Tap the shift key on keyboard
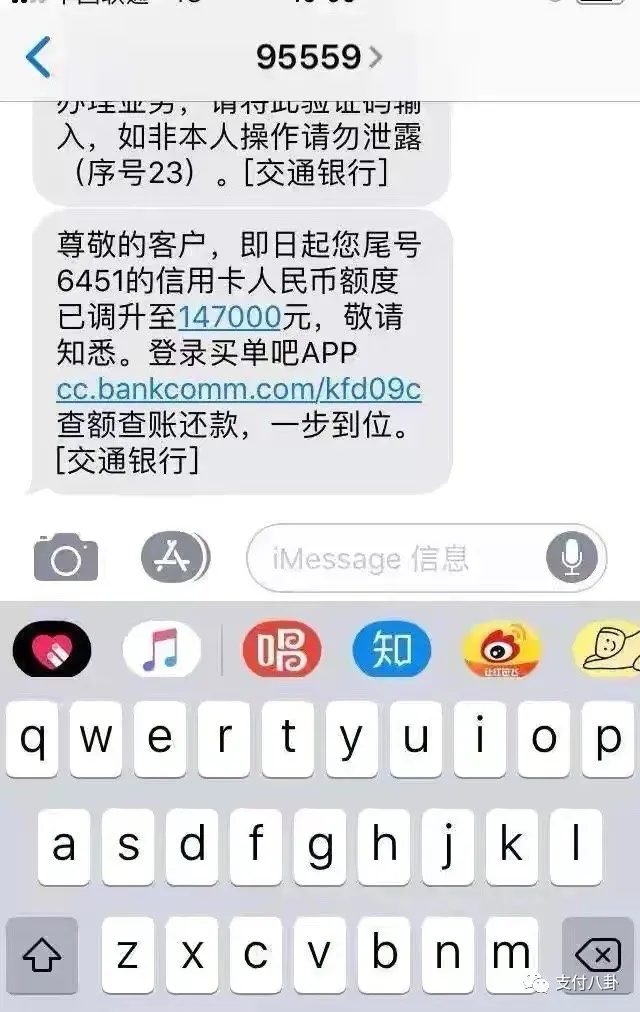Image resolution: width=640 pixels, height=1012 pixels. coord(42,955)
